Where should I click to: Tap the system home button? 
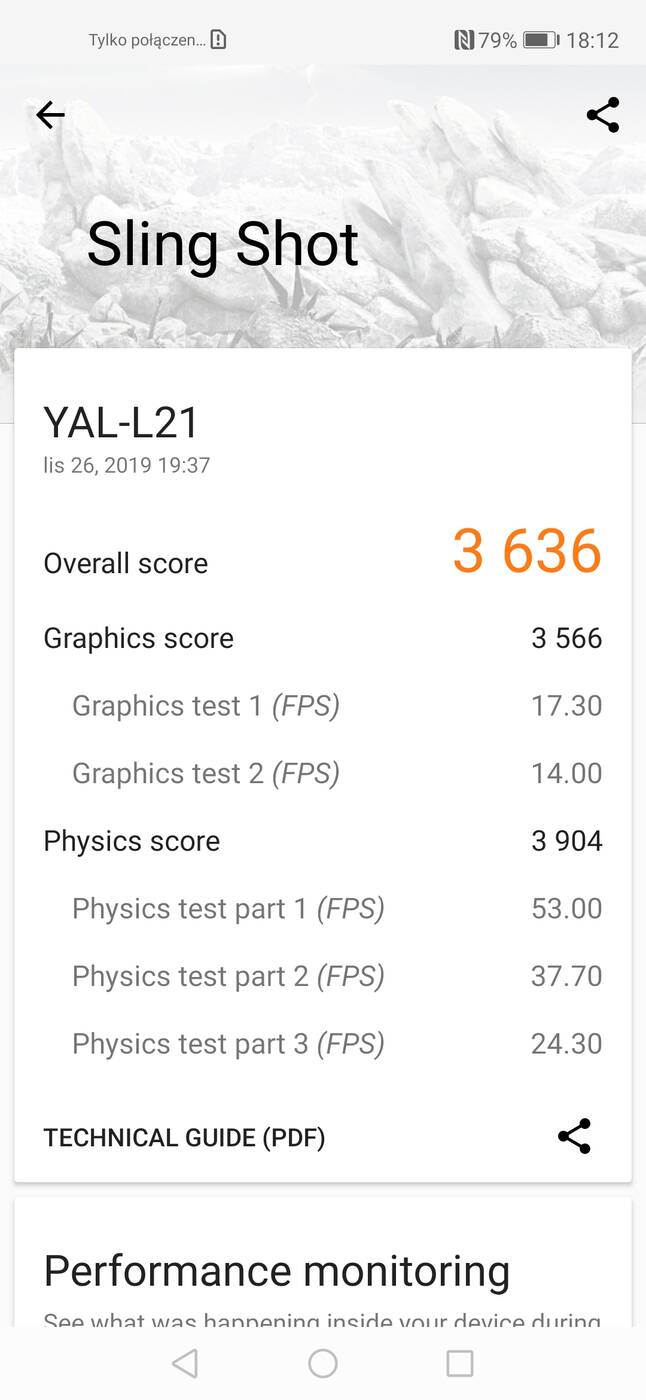click(x=323, y=1363)
